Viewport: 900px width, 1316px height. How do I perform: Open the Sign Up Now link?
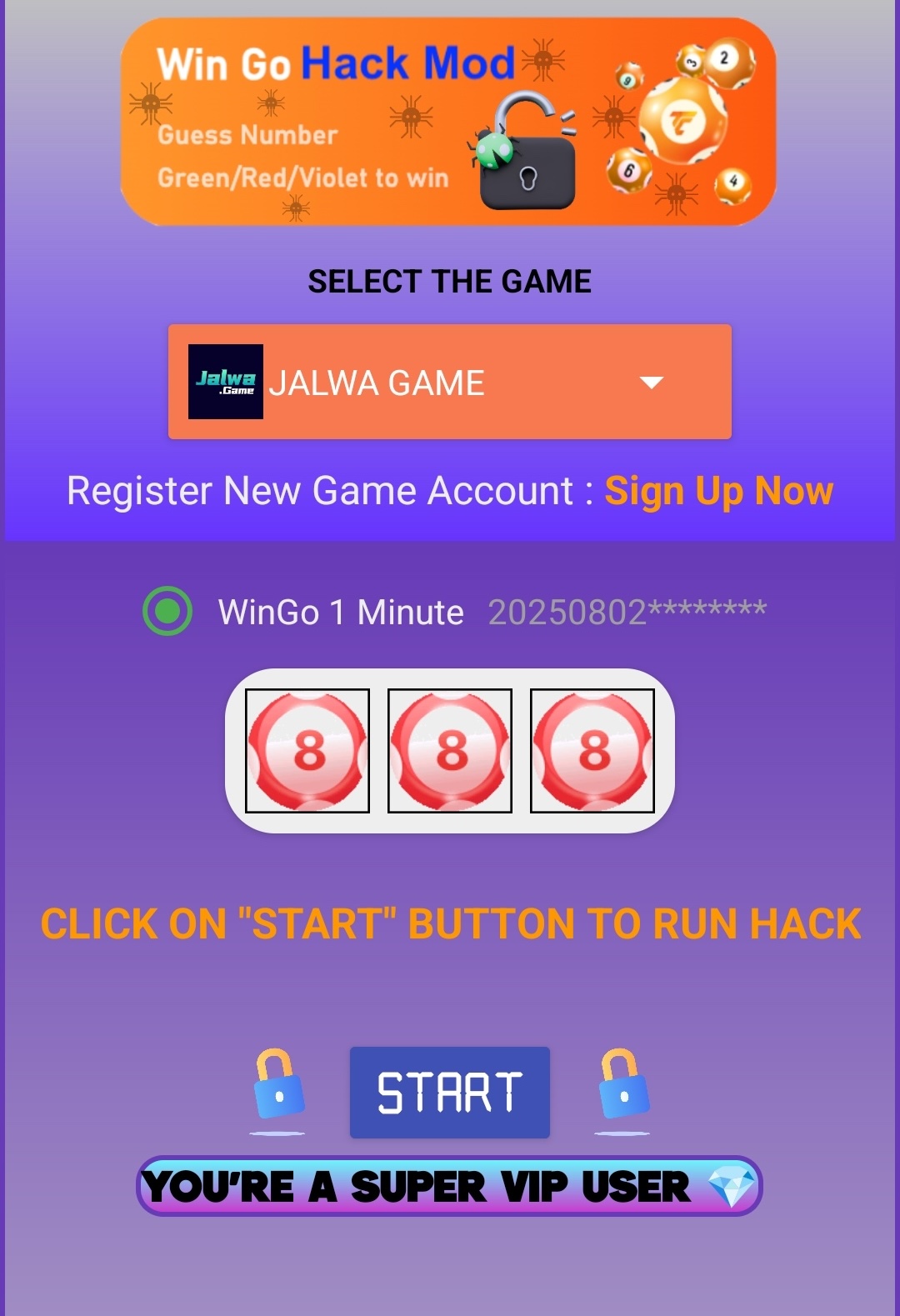718,491
